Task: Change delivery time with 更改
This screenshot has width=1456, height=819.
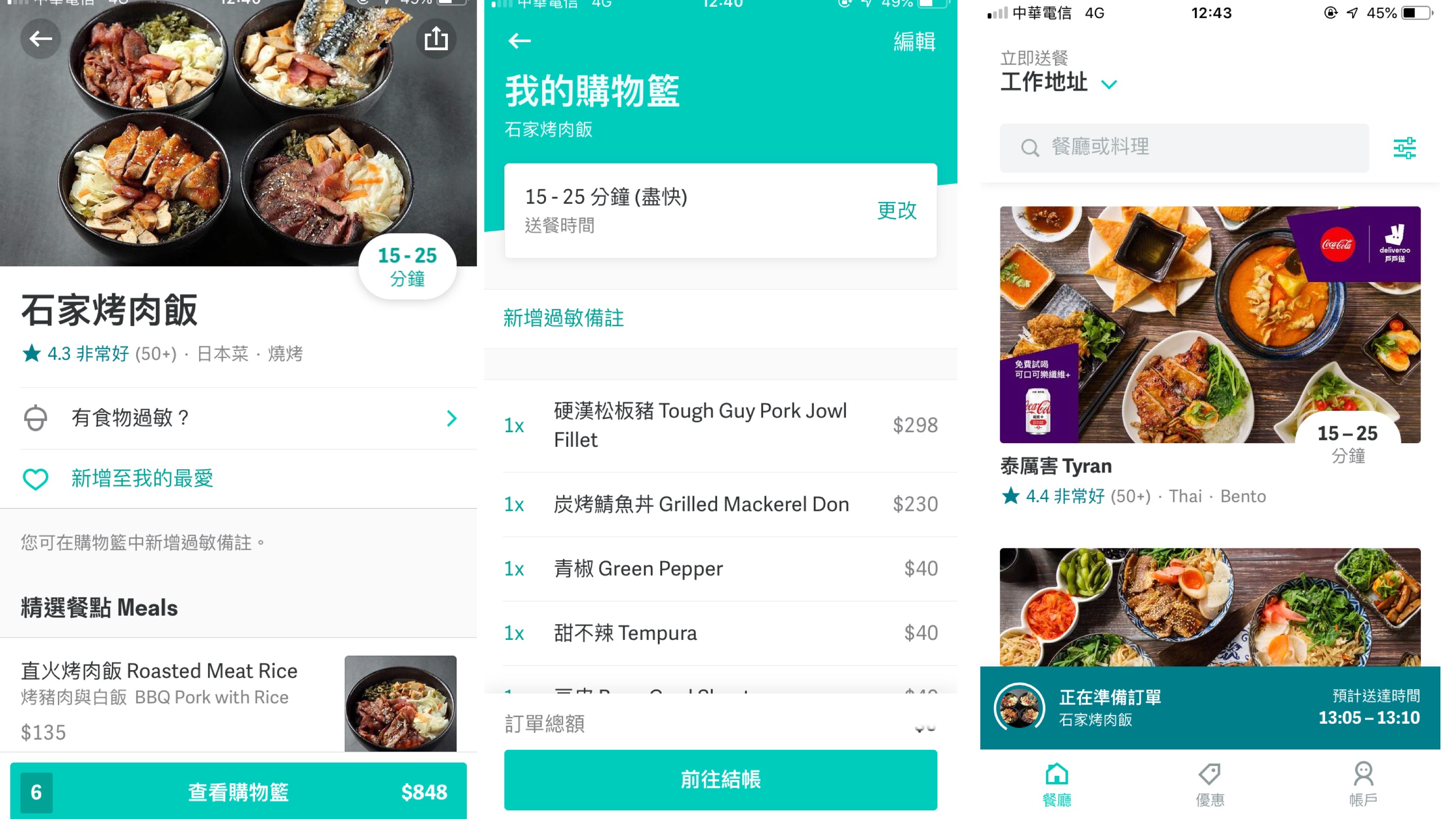Action: click(x=896, y=210)
